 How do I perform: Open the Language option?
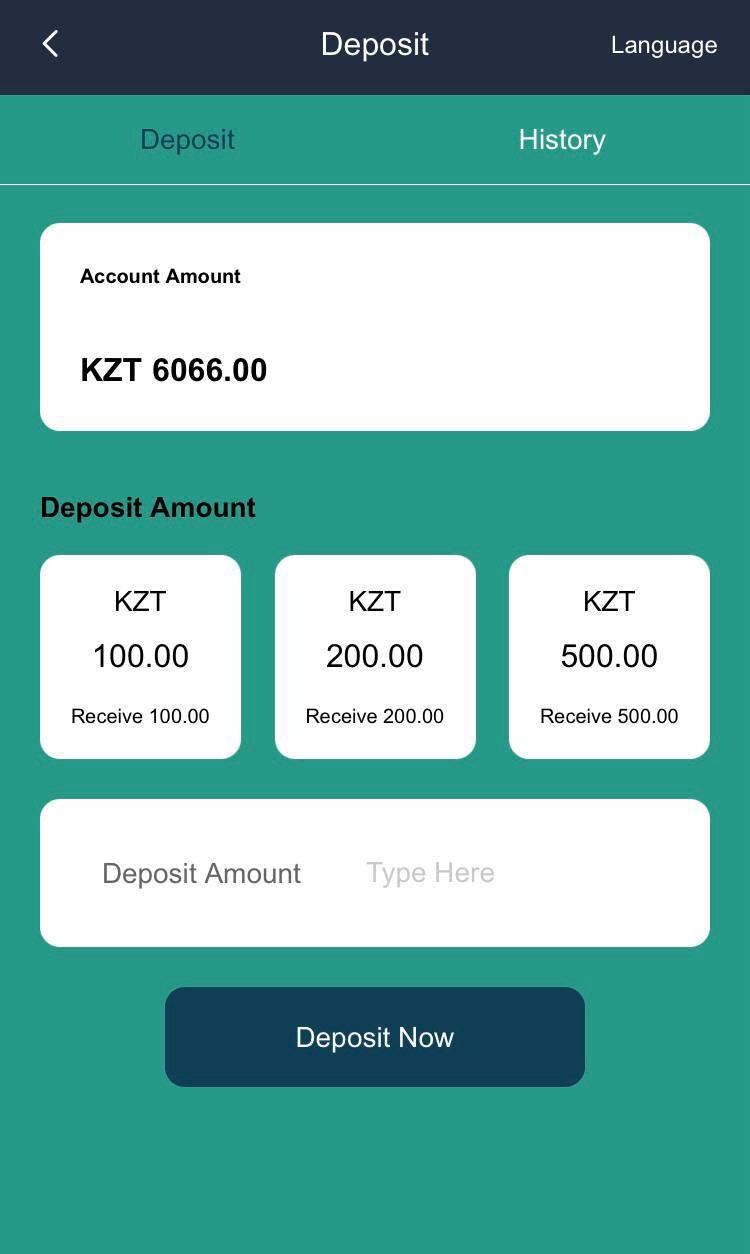(x=663, y=45)
